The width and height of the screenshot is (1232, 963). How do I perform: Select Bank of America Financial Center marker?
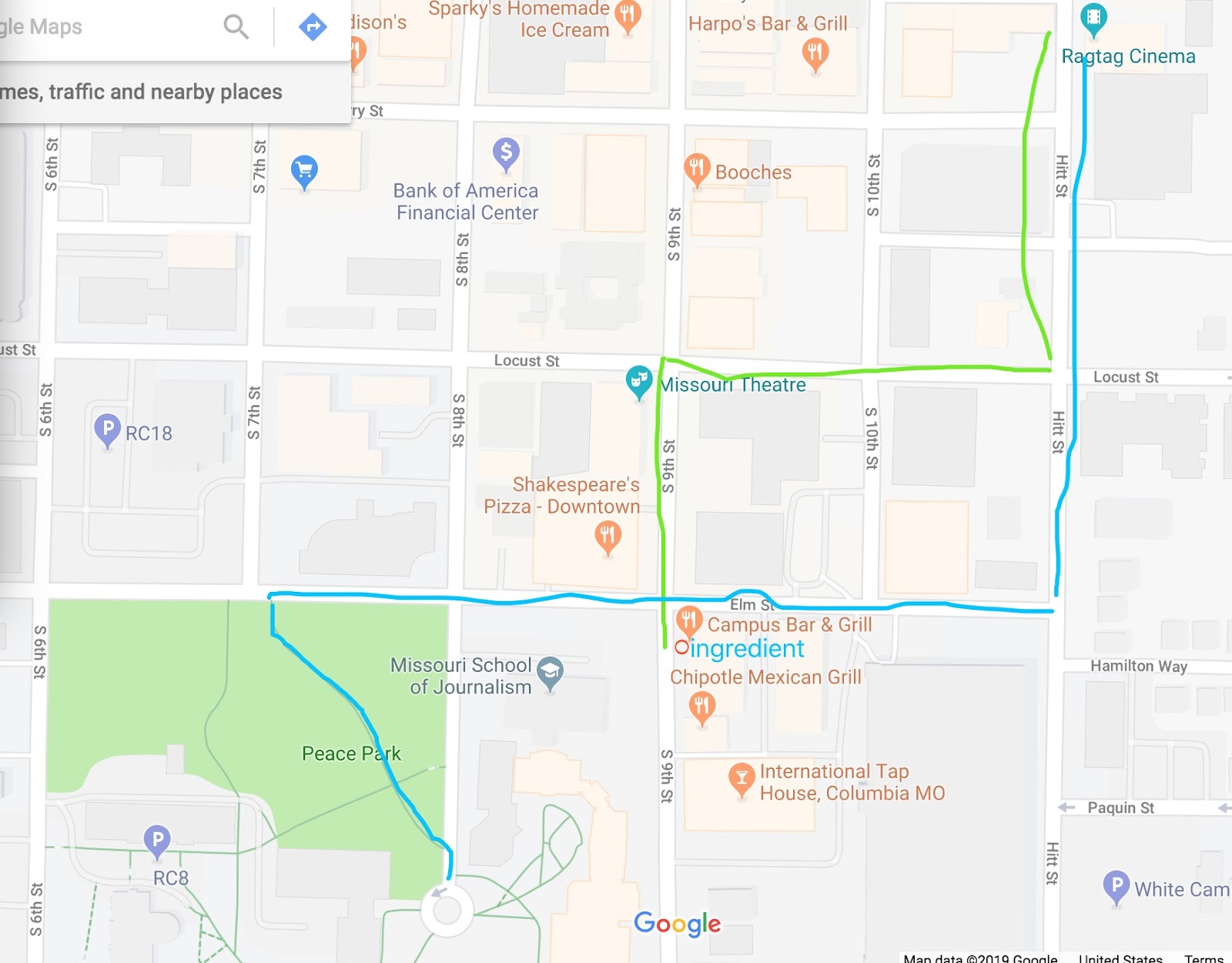[506, 152]
